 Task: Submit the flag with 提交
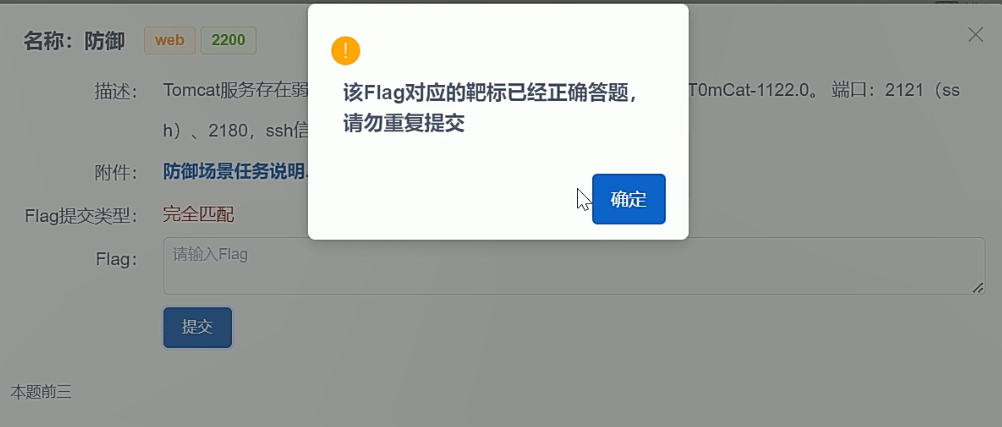197,328
